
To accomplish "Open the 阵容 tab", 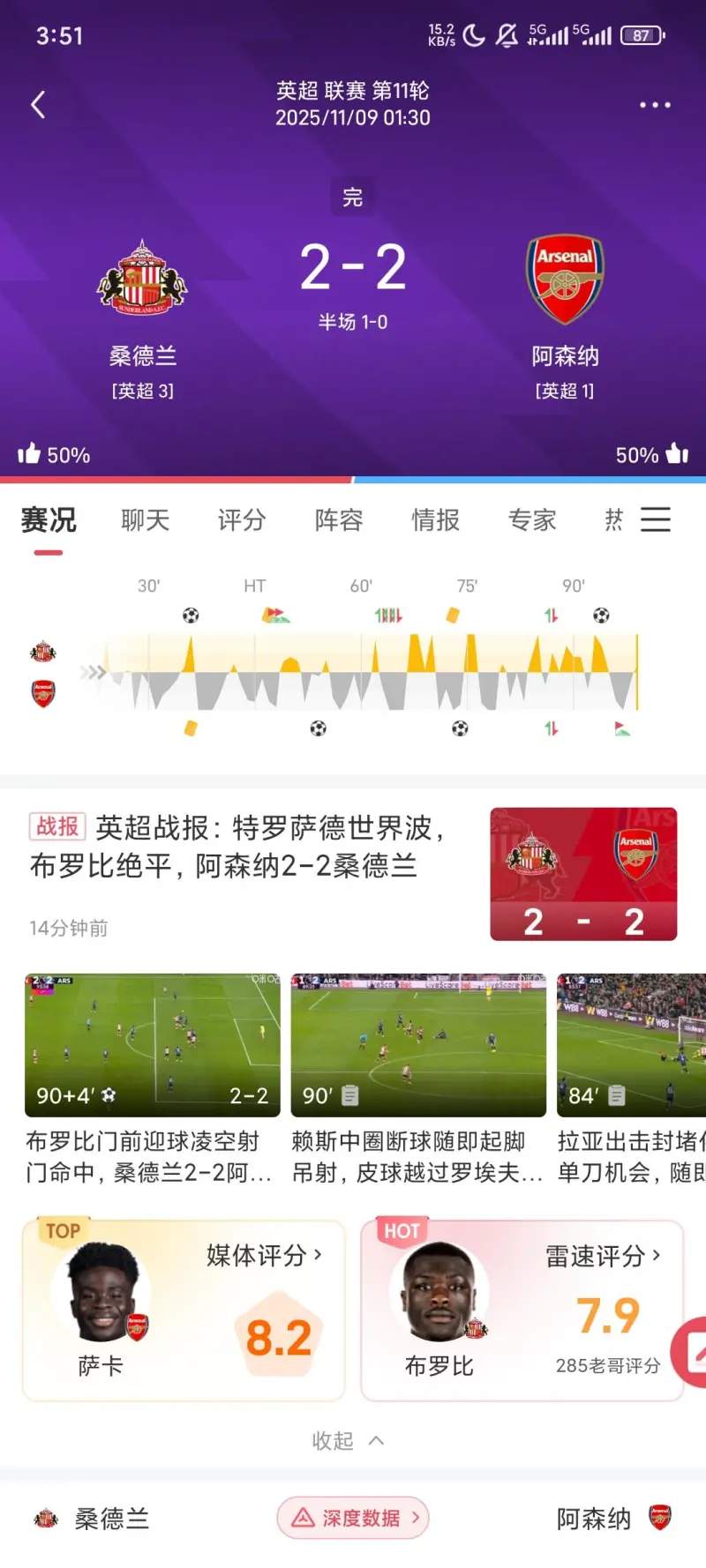I will pos(339,520).
